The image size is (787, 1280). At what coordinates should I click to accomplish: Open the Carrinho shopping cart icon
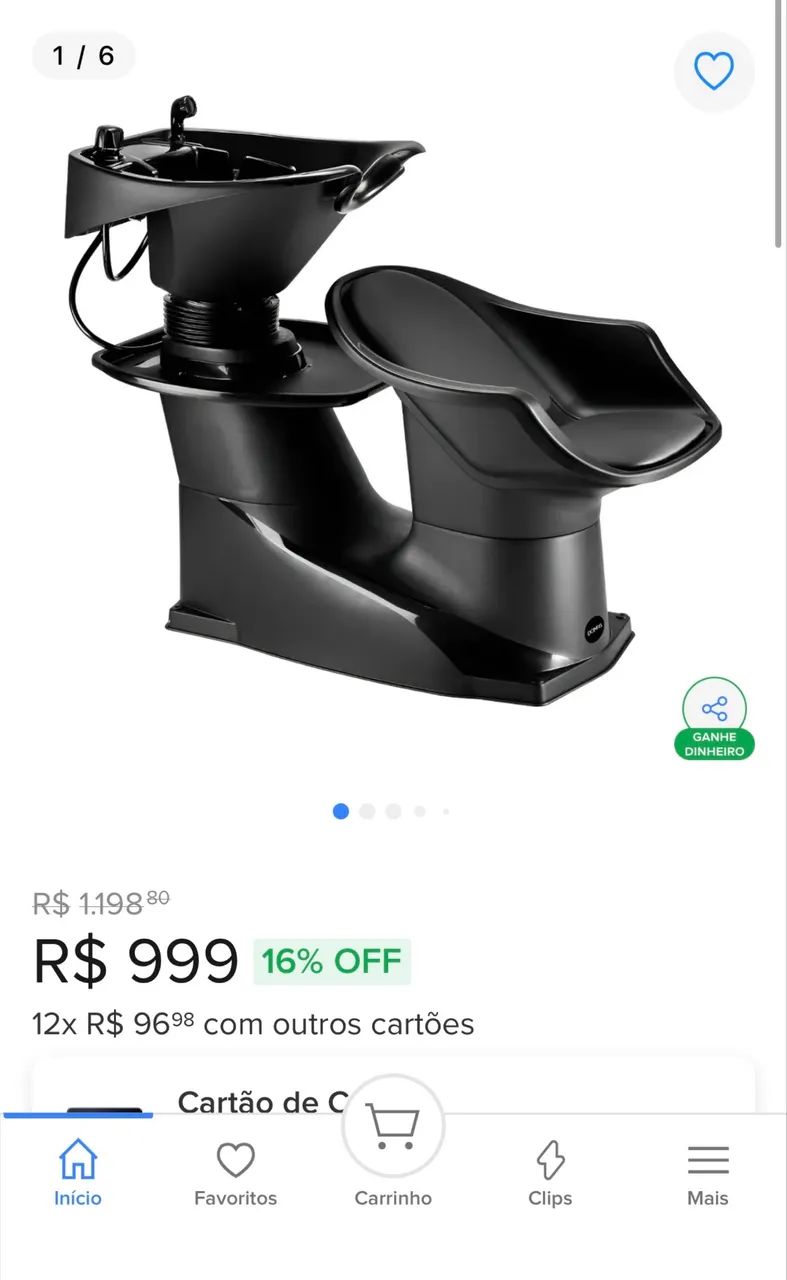coord(393,1125)
